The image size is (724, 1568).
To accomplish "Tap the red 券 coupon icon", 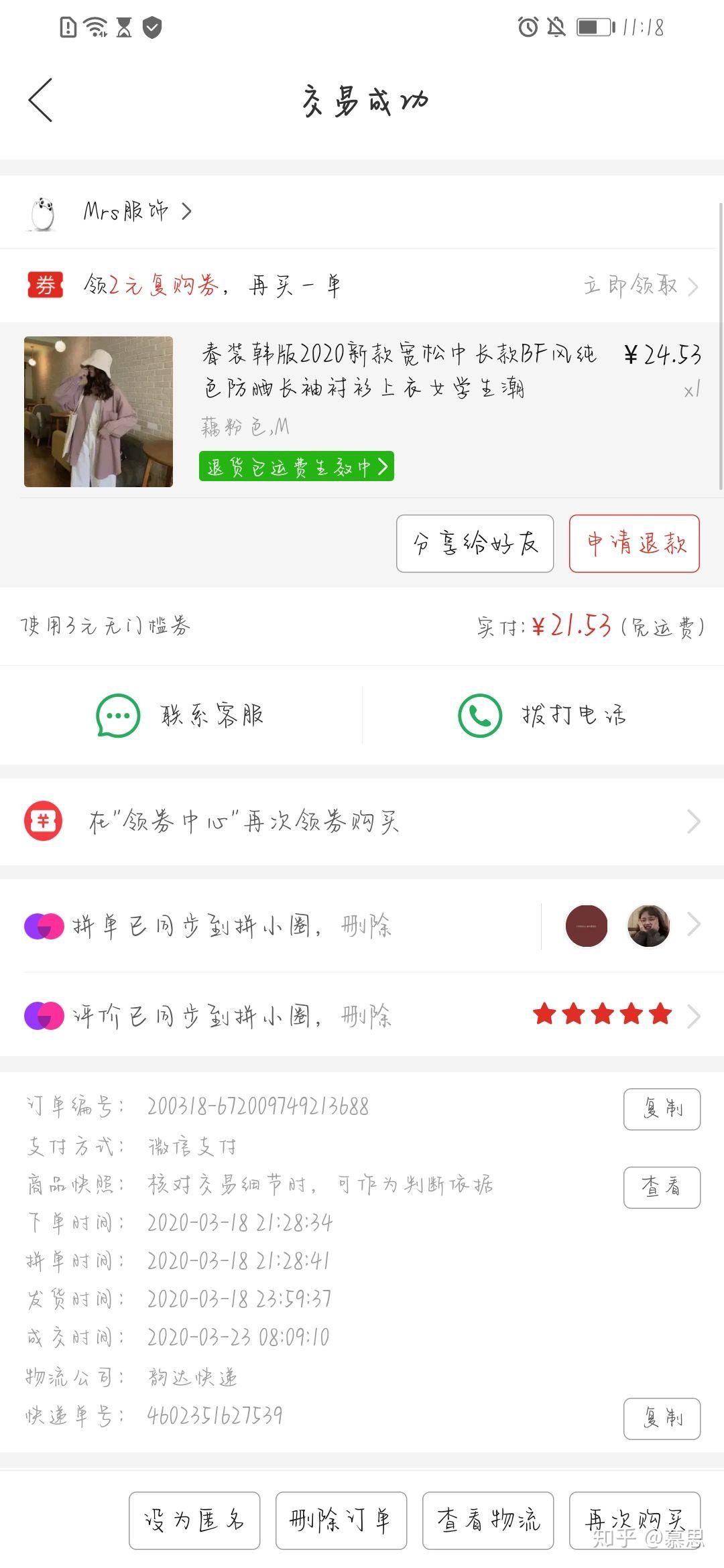I will point(44,284).
